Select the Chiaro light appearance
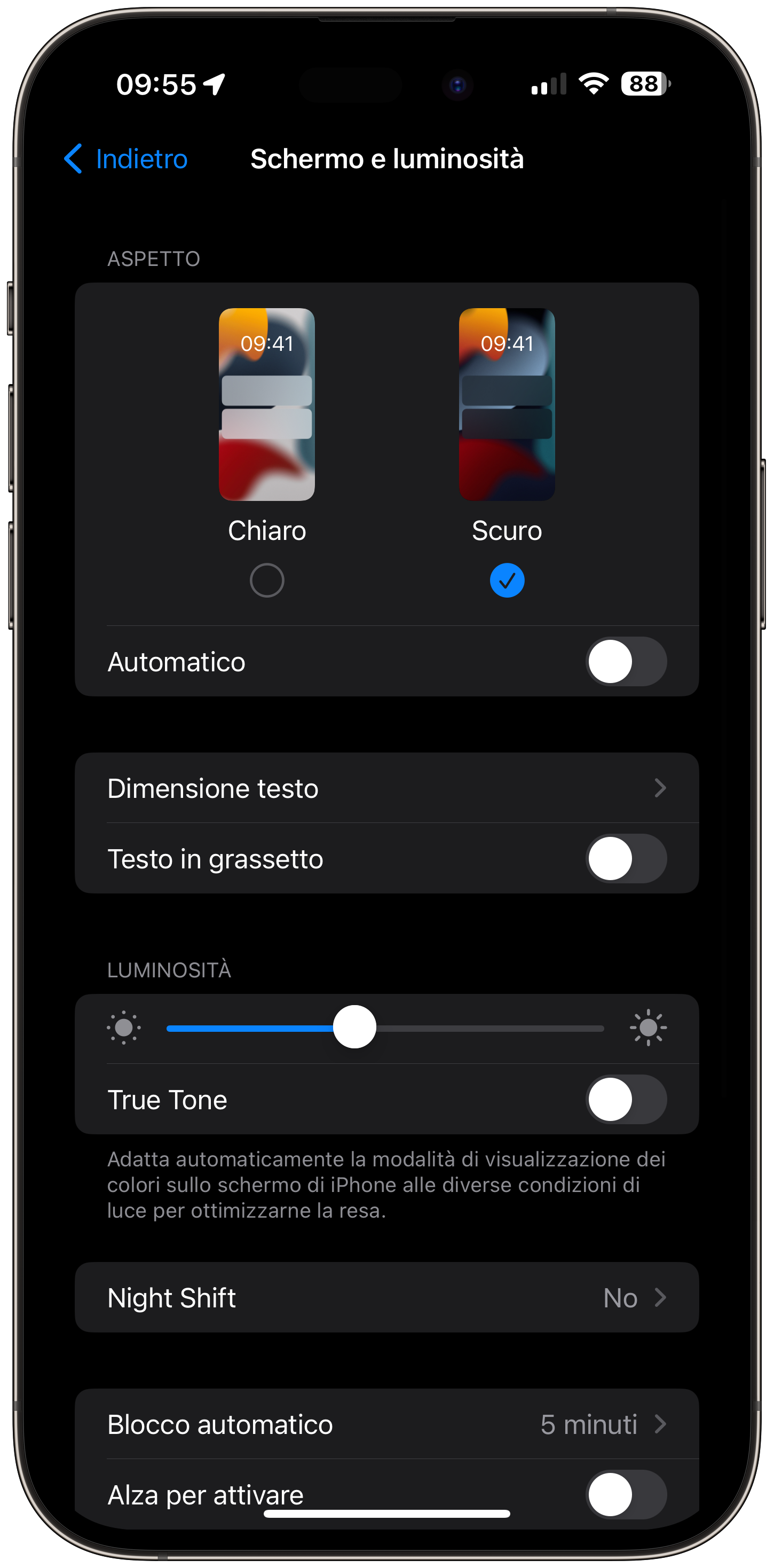Viewport: 774px width, 1568px height. click(266, 579)
